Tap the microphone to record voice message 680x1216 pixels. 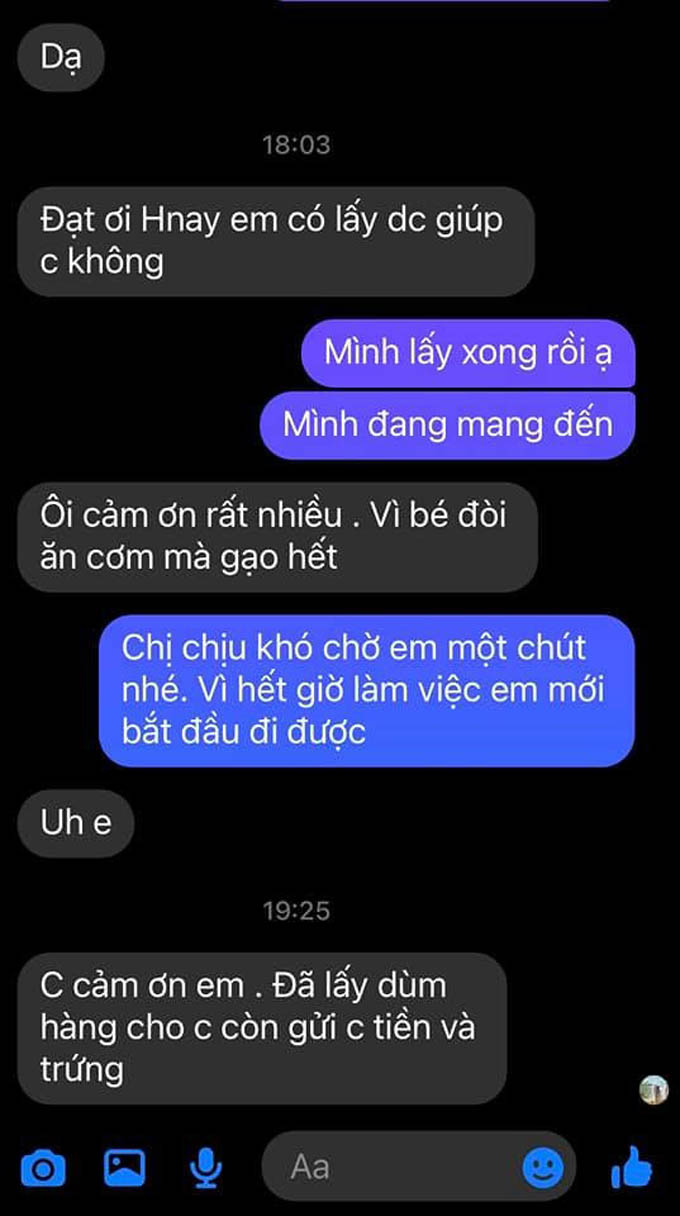click(207, 1167)
